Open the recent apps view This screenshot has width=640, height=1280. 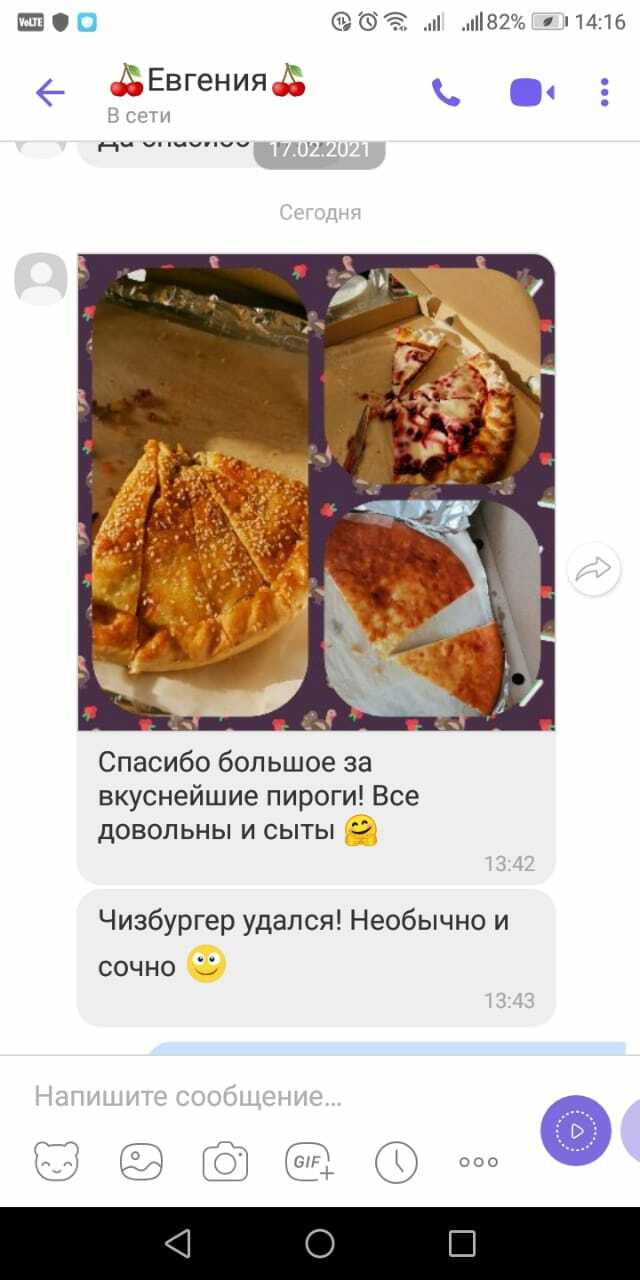point(462,1243)
